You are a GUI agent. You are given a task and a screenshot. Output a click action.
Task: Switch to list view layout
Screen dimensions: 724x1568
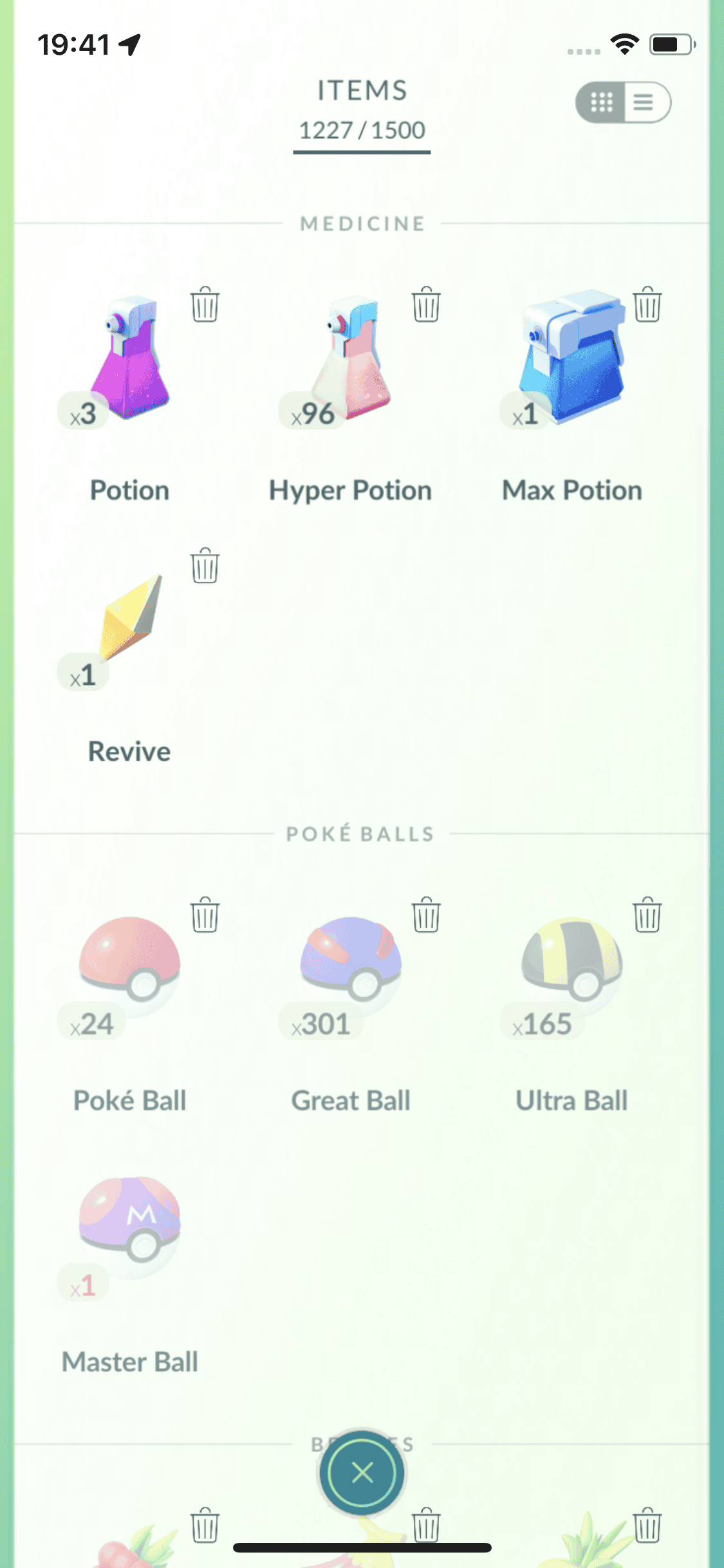coord(645,102)
